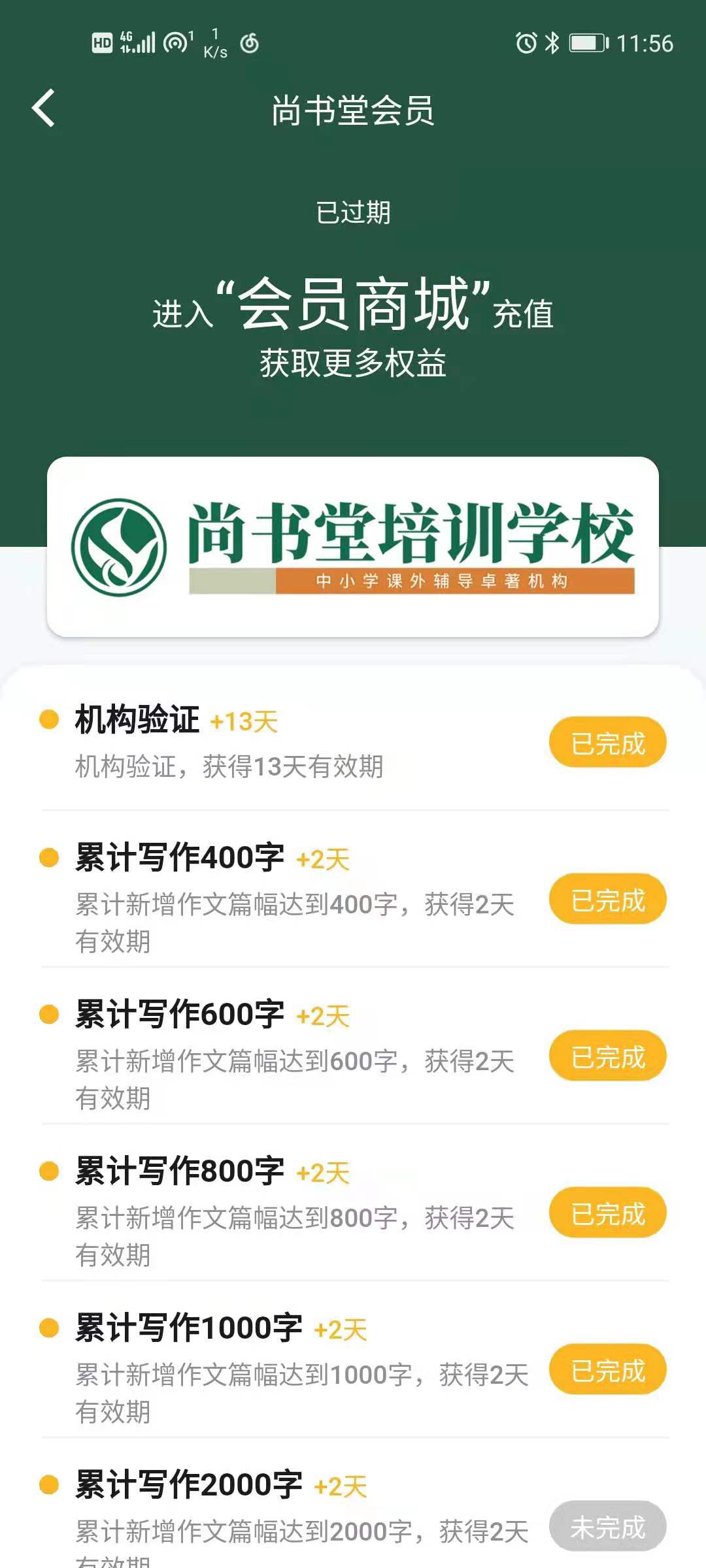Tap 未完成 button for 累计写作2000字
The image size is (706, 1568).
pyautogui.click(x=607, y=1527)
